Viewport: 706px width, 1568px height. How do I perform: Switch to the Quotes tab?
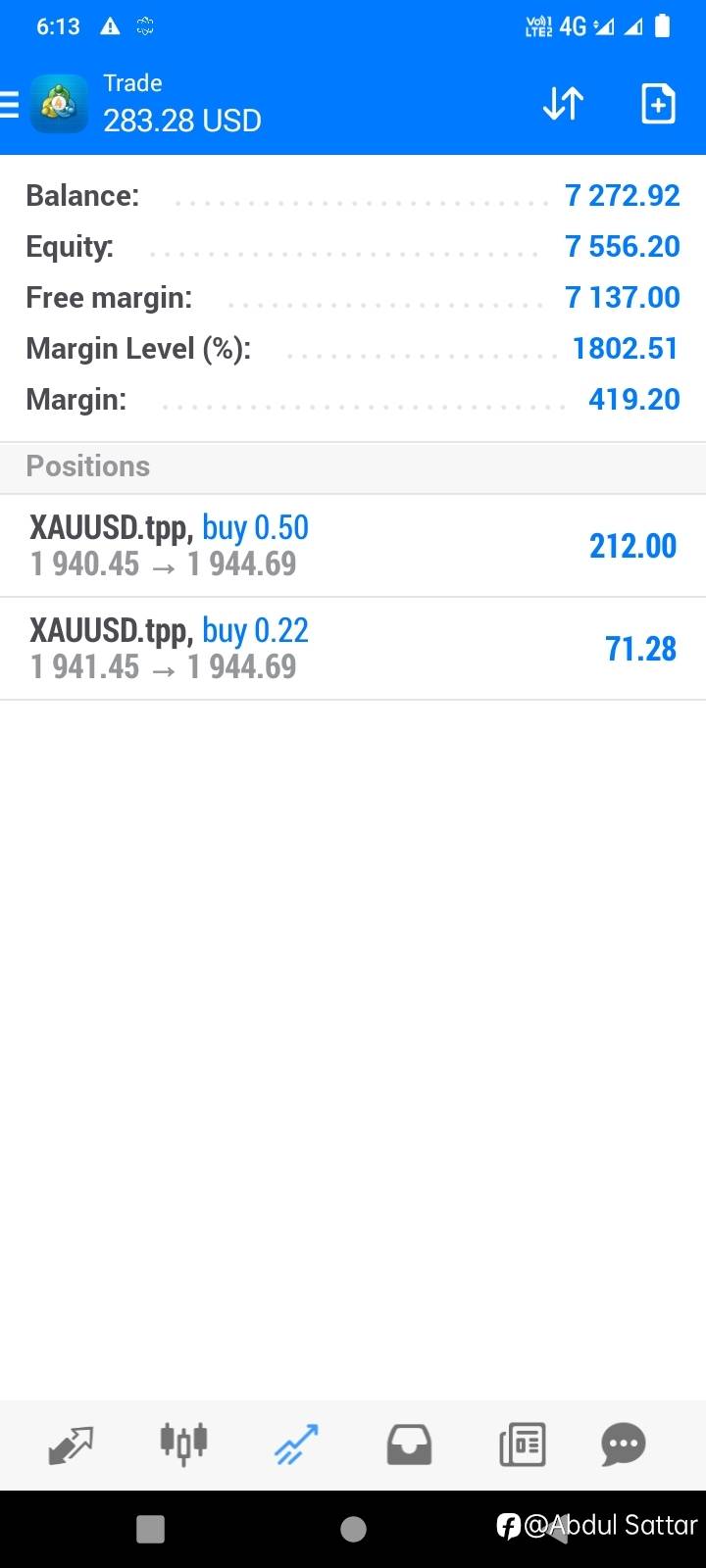click(71, 1445)
